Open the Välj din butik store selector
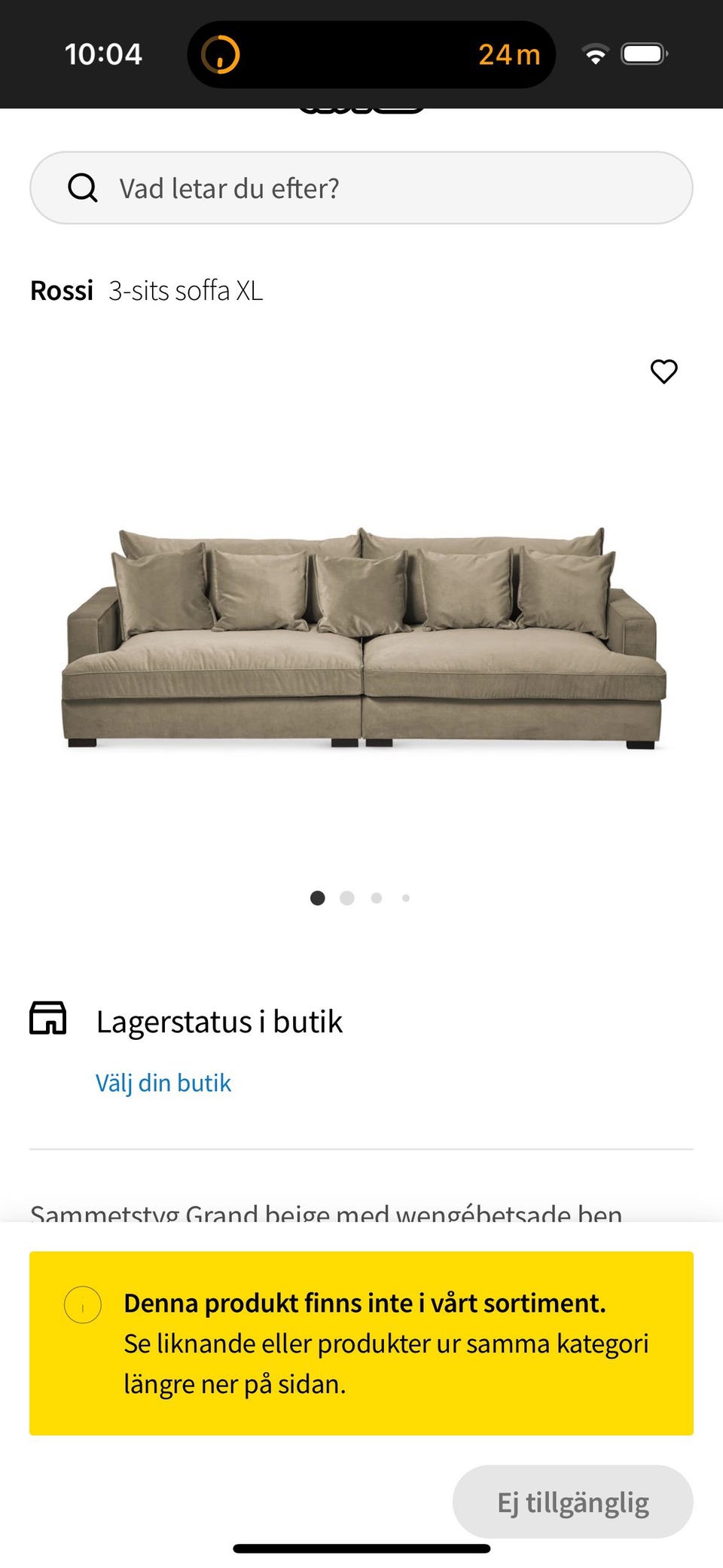 coord(163,1083)
